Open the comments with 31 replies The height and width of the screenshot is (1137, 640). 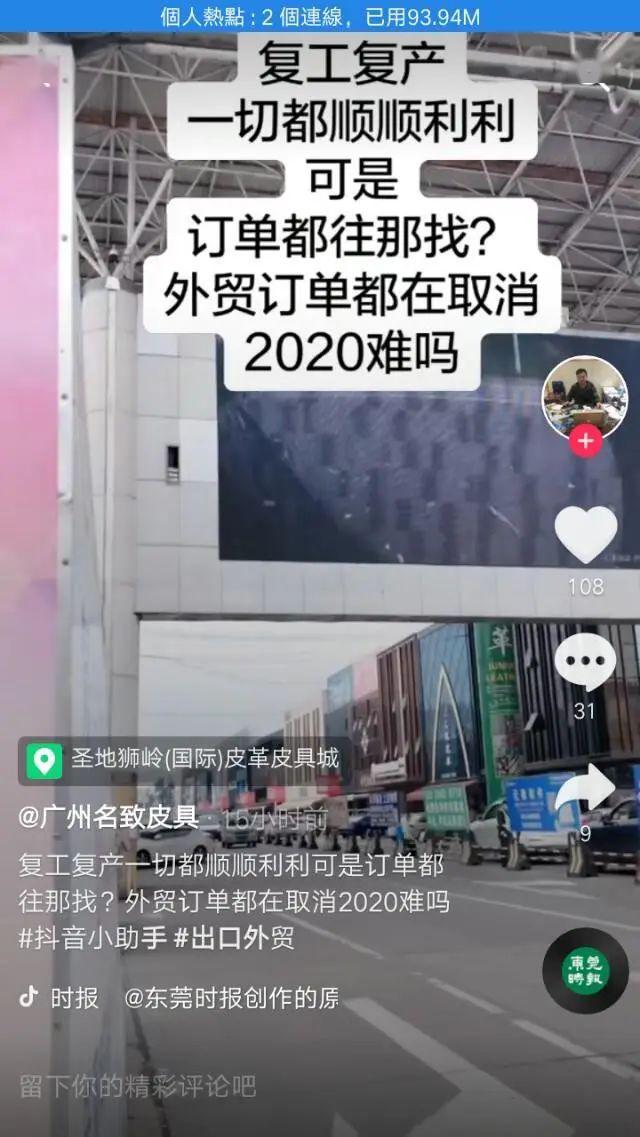[585, 663]
